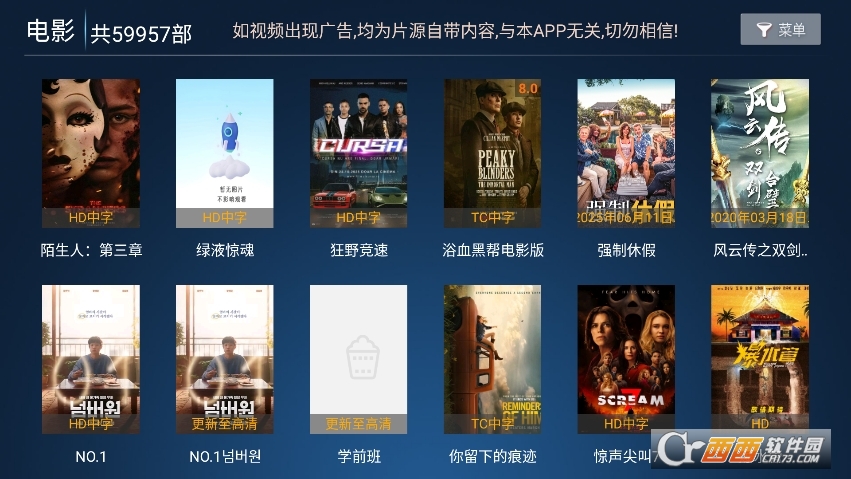
Task: Open the movie 陌生人:第三章
Action: (x=91, y=154)
